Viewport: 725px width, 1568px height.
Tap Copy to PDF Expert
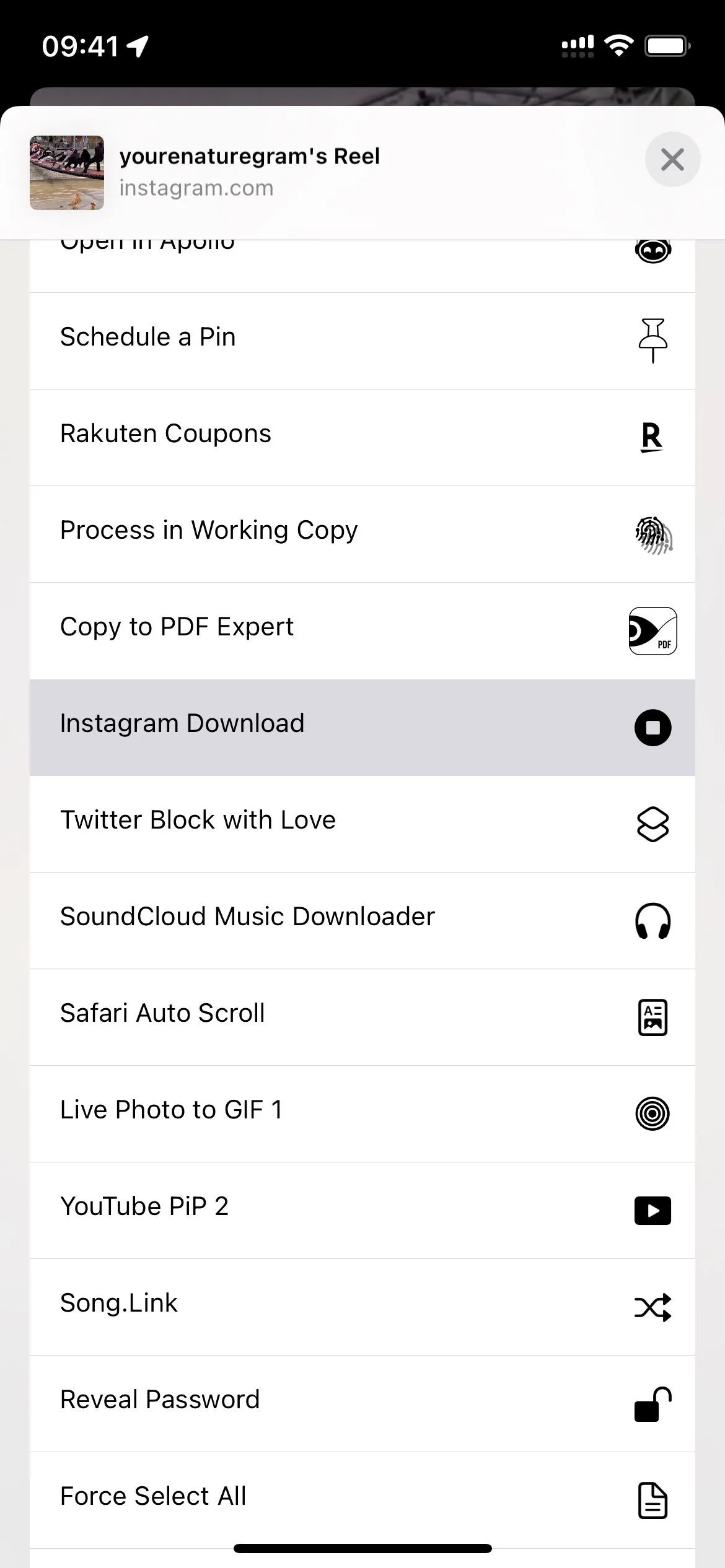coord(362,631)
